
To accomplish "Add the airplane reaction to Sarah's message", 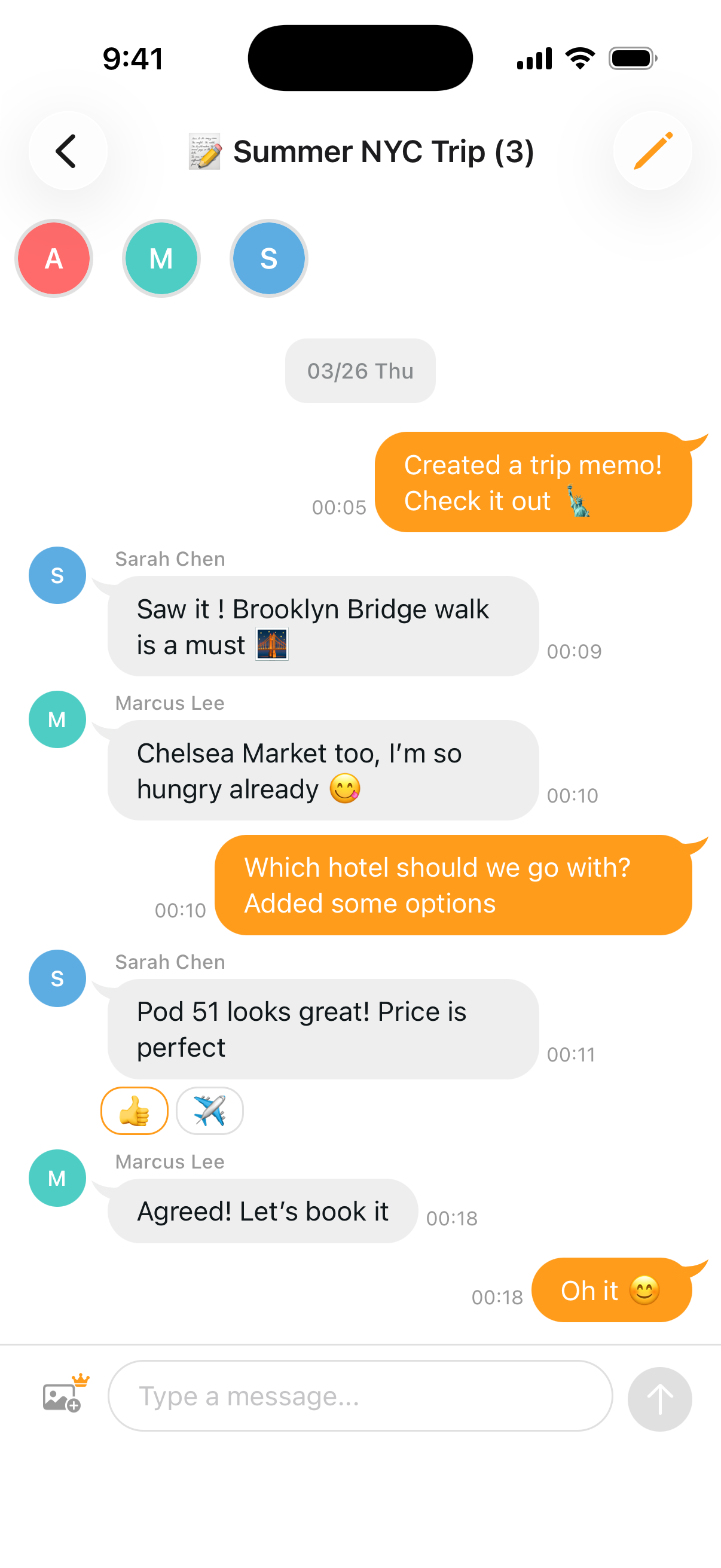I will coord(210,1111).
